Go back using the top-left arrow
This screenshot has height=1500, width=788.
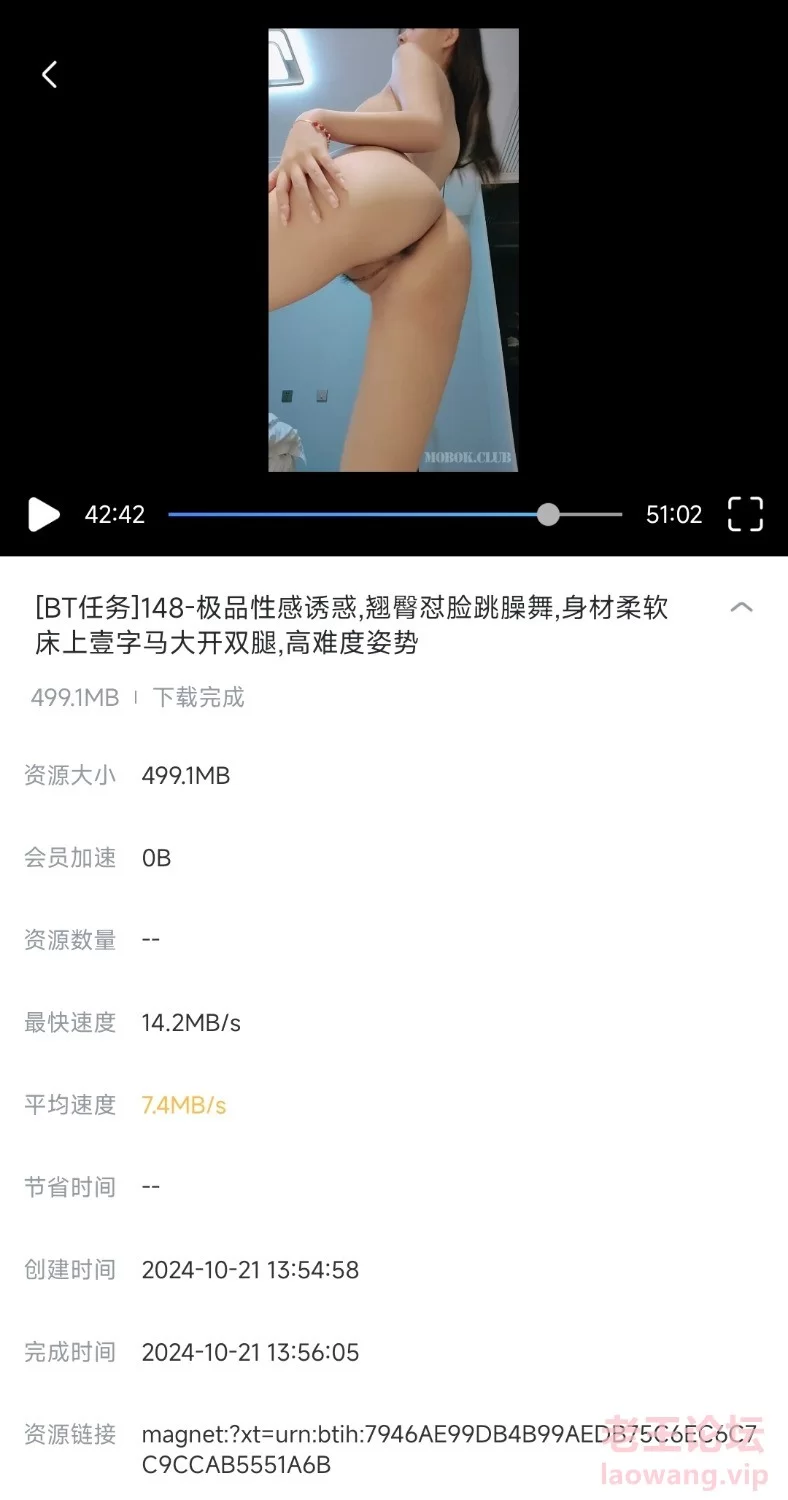pos(49,74)
